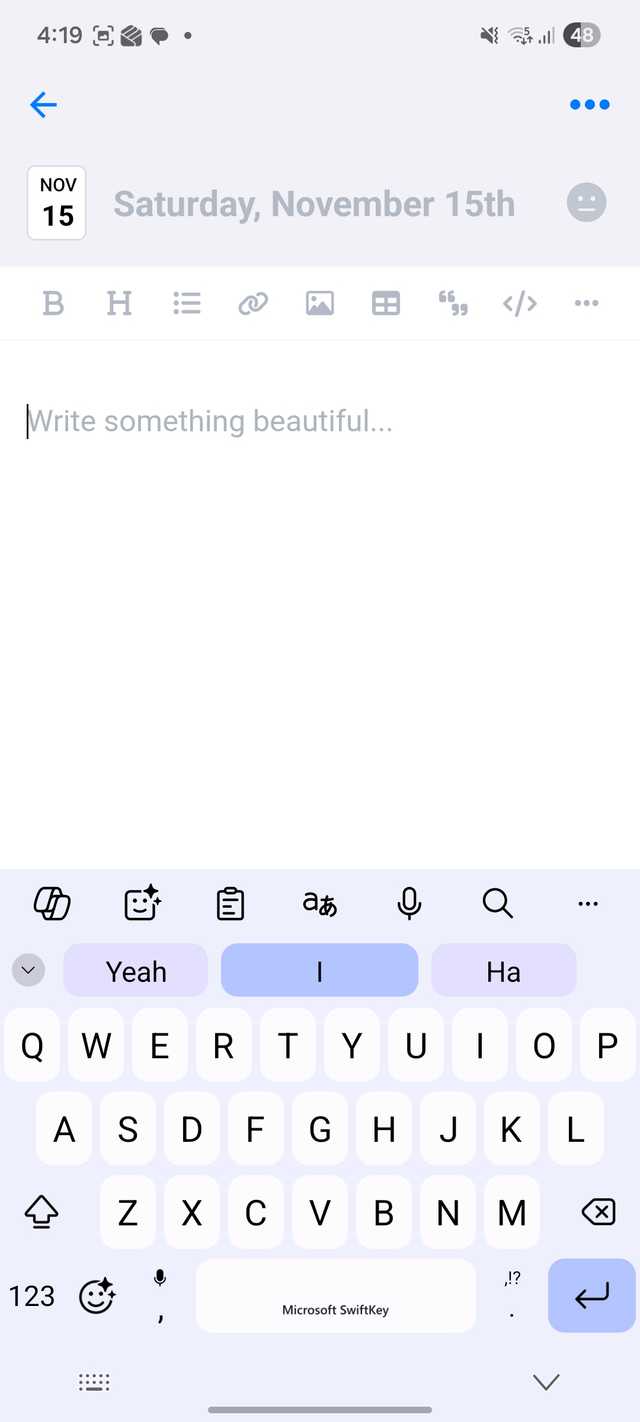Go back using the blue arrow
The width and height of the screenshot is (640, 1422).
43,104
